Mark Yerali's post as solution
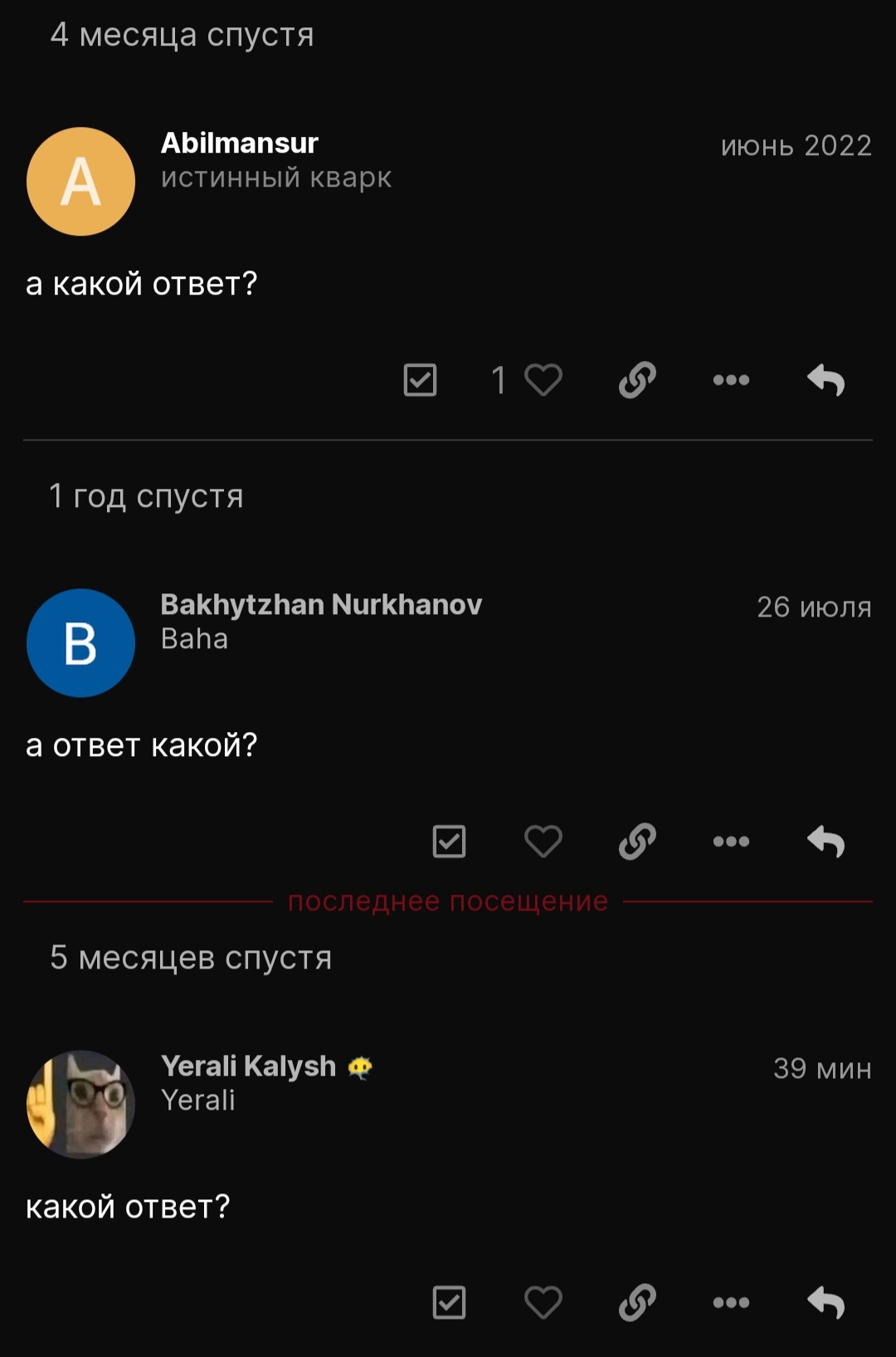The width and height of the screenshot is (896, 1357). coord(449,1303)
